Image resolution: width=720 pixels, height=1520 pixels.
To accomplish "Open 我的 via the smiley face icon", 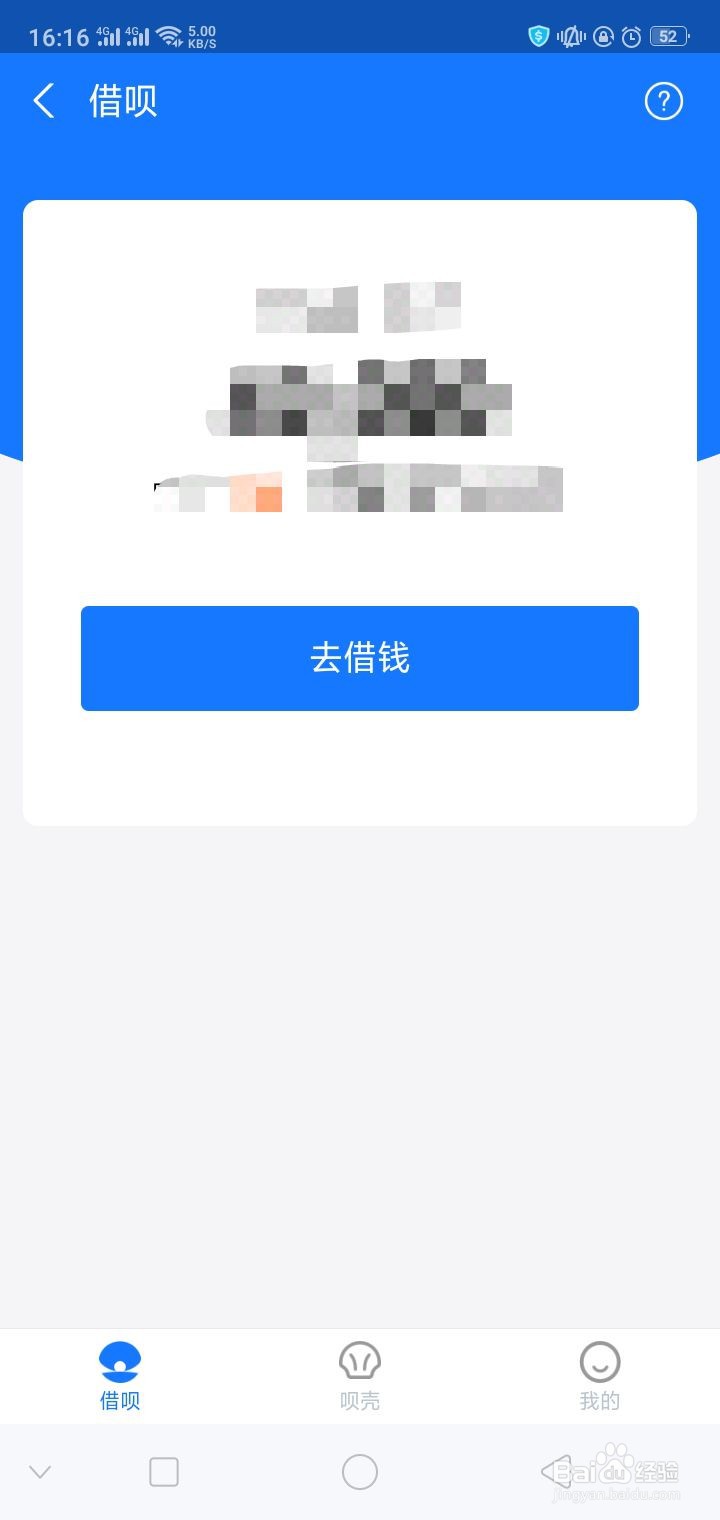I will point(600,1360).
